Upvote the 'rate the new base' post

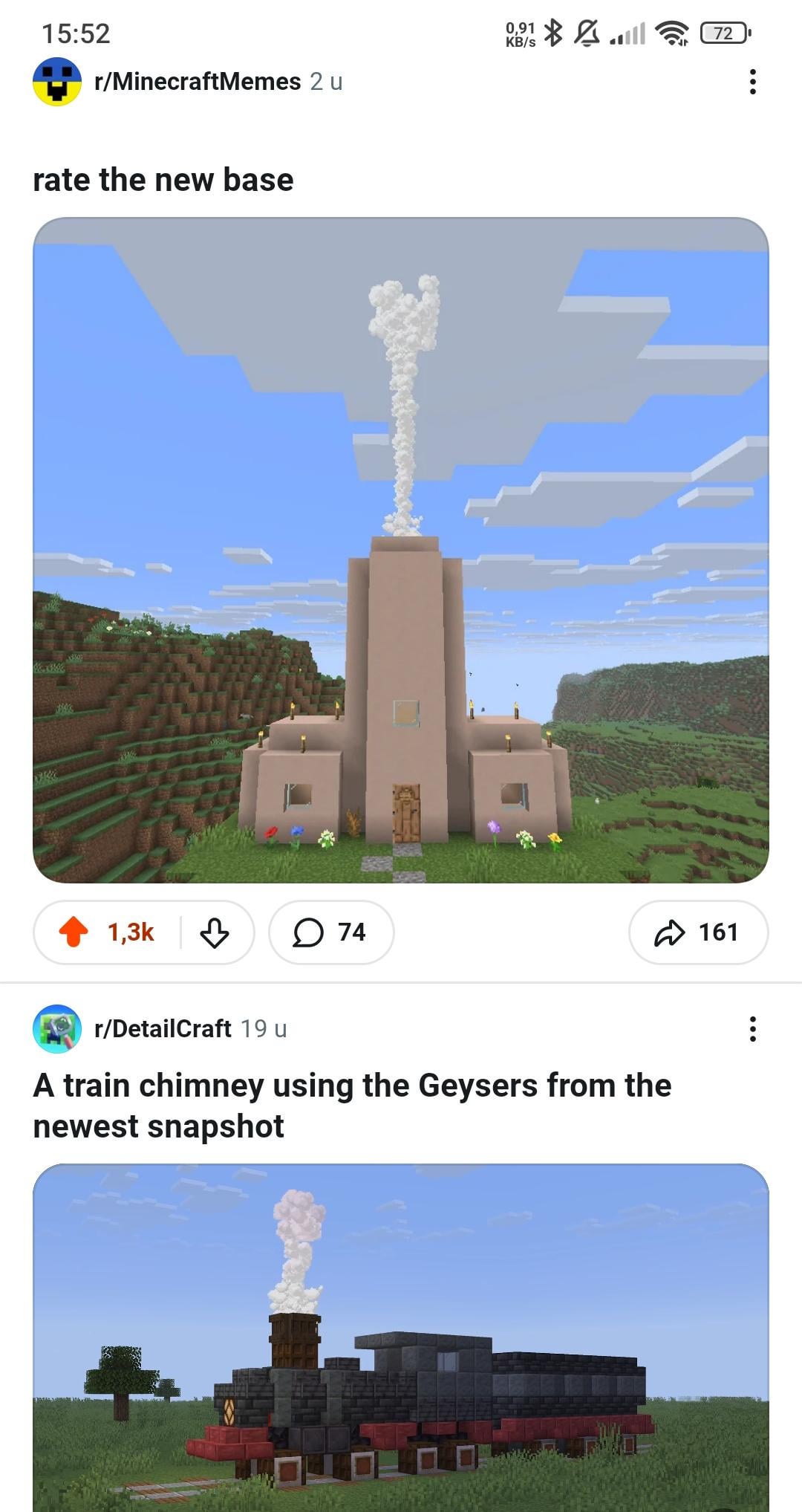(74, 932)
